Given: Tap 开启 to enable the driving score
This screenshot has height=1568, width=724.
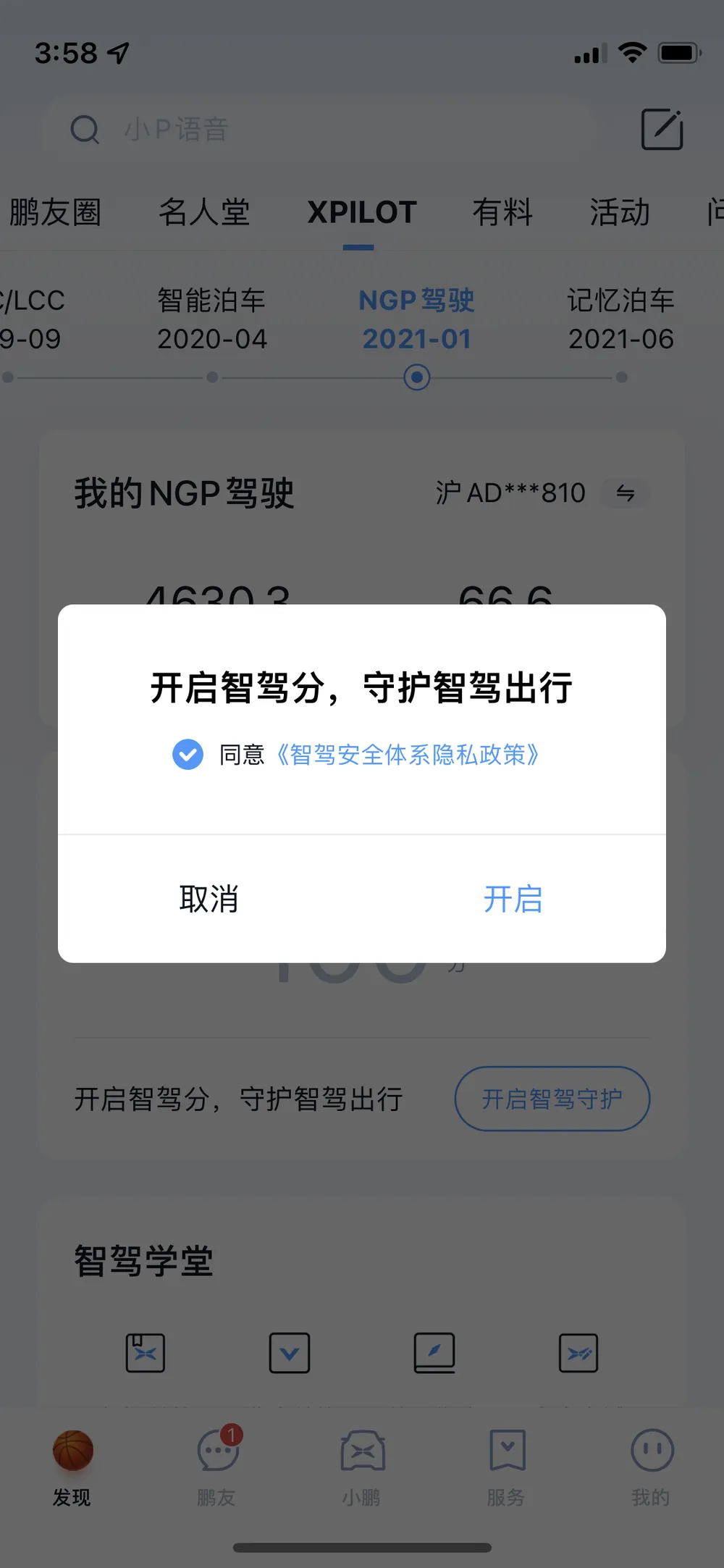Looking at the screenshot, I should [513, 899].
